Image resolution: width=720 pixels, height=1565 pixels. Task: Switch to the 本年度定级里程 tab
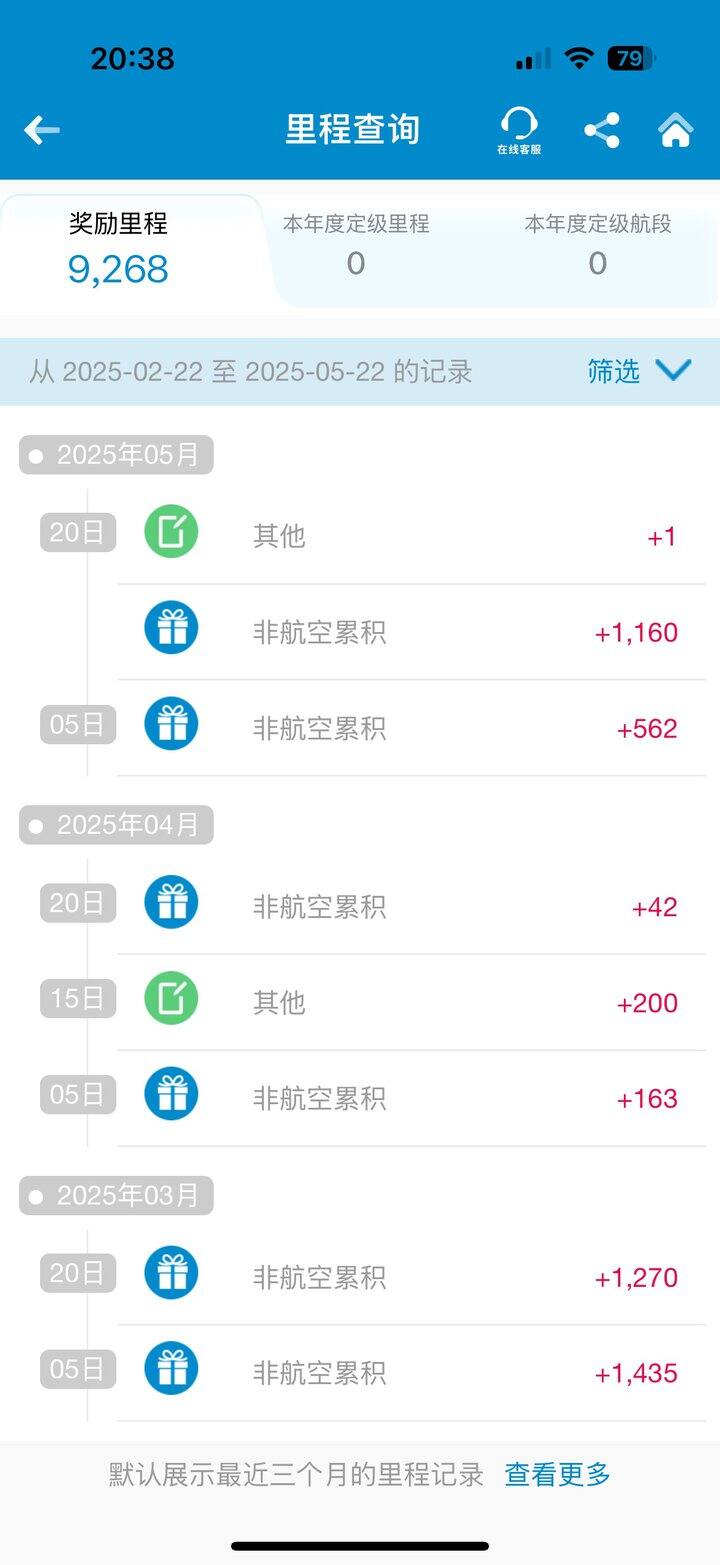356,245
